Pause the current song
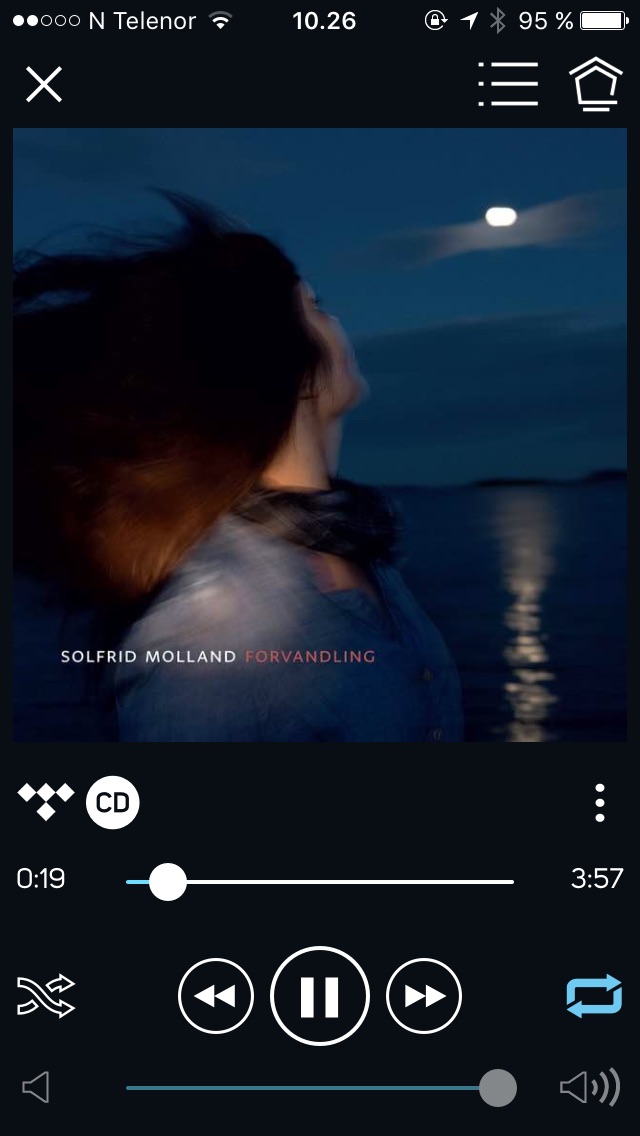The width and height of the screenshot is (640, 1136). 320,996
